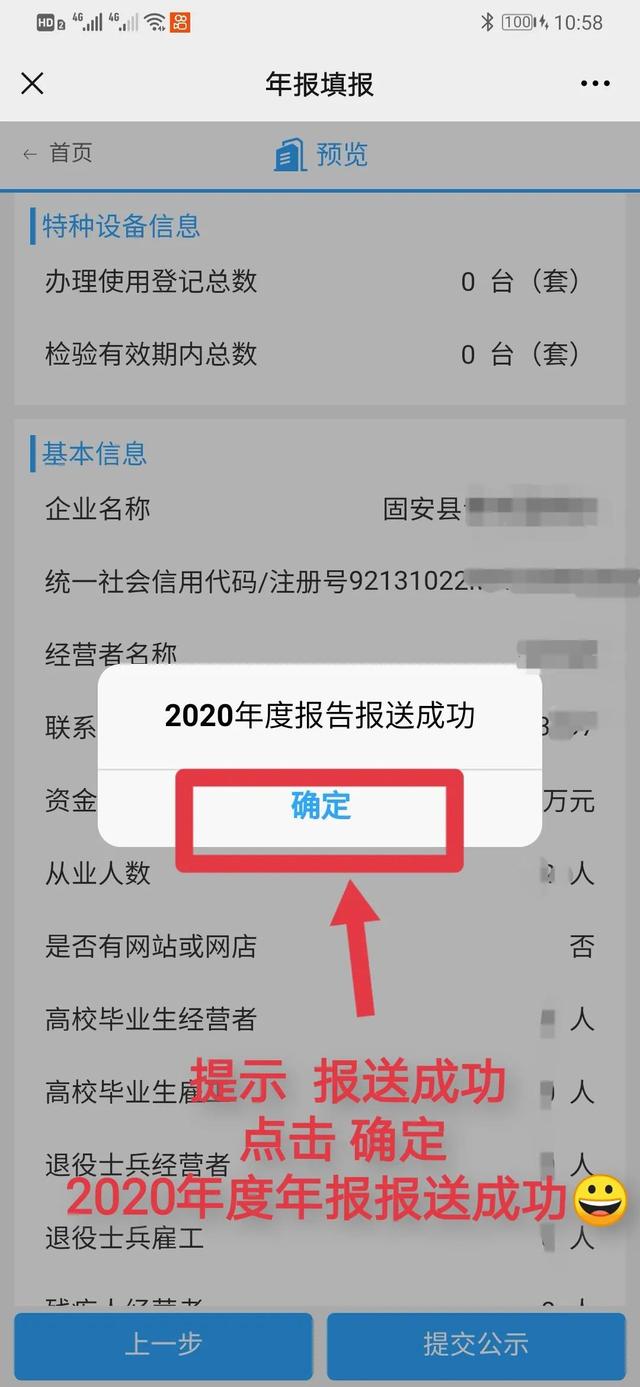Open the three-dot overflow menu
Viewport: 640px width, 1387px height.
click(594, 84)
